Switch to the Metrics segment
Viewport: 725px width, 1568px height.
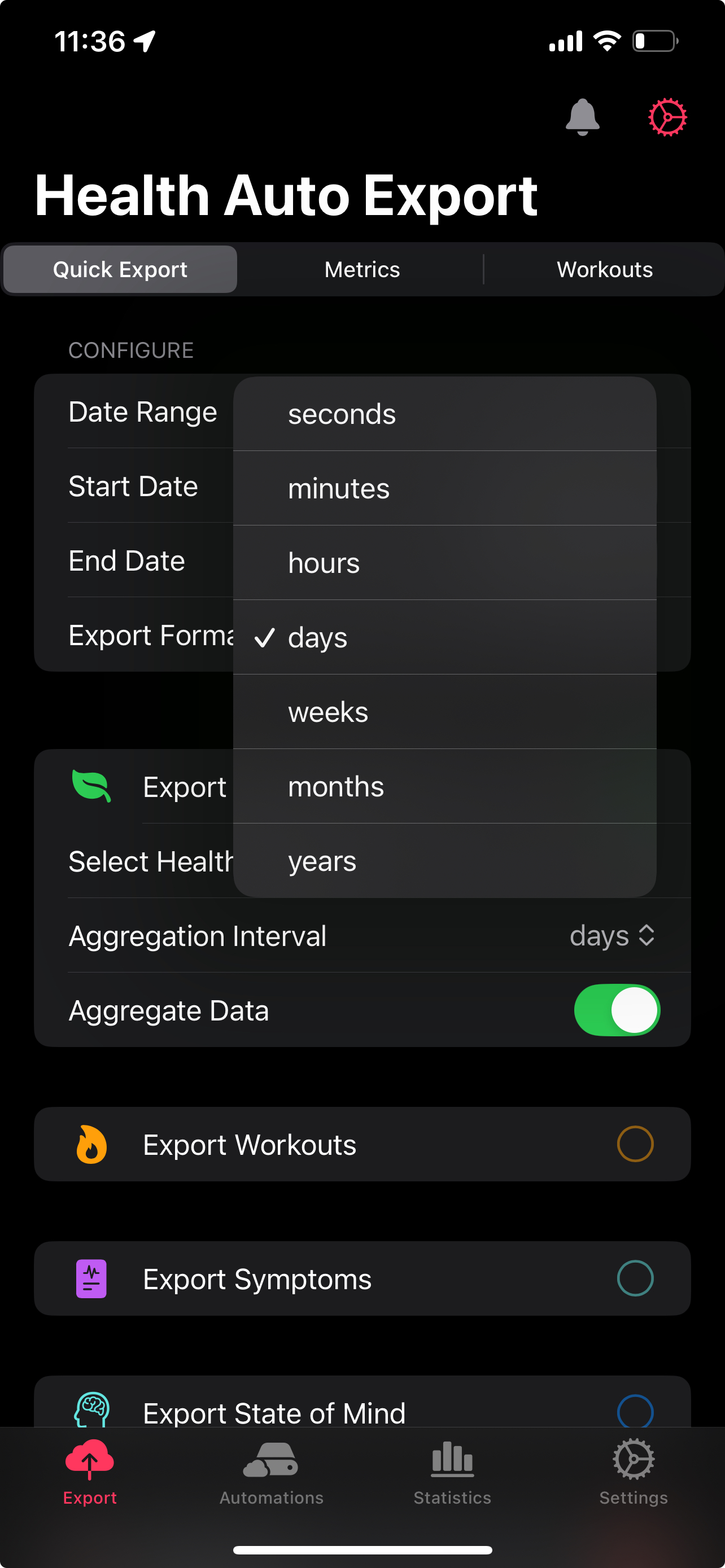point(362,270)
